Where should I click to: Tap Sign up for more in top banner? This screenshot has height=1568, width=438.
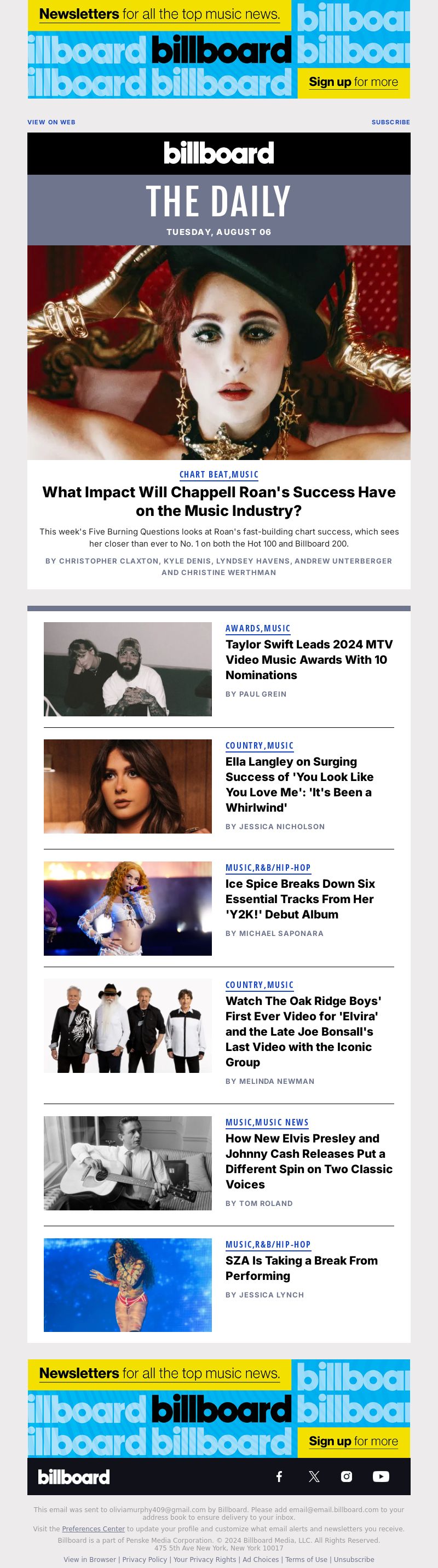pos(353,82)
